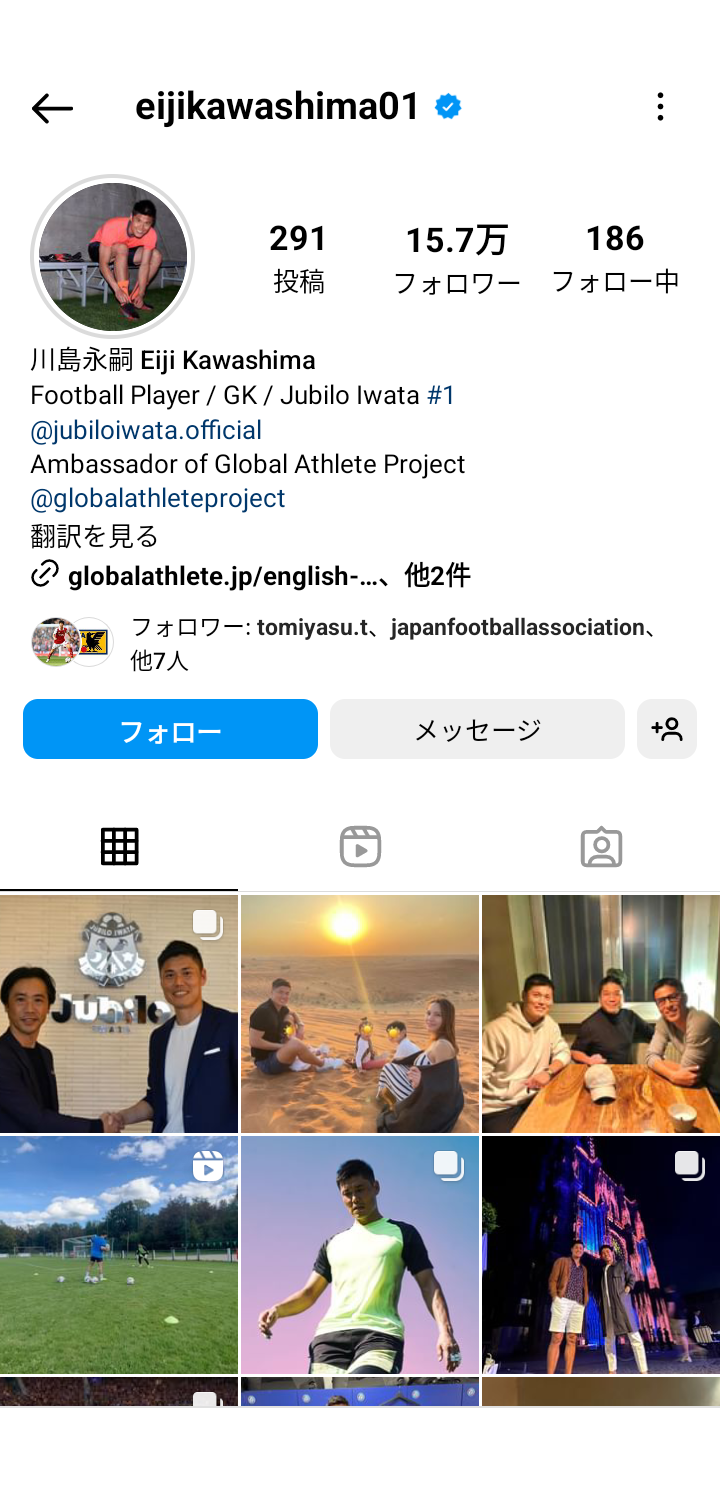
Task: Switch to the tagged photos tab
Action: coord(601,847)
